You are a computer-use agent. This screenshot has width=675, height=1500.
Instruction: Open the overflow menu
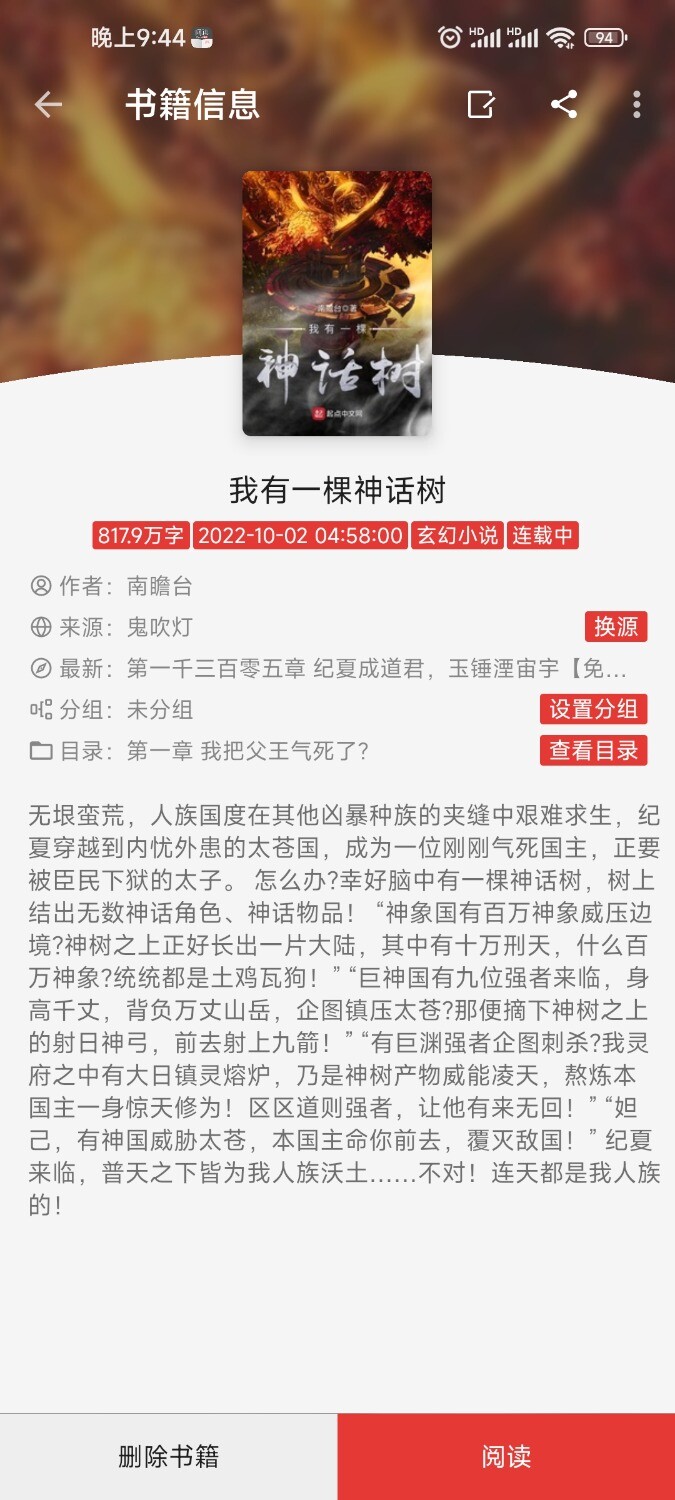(637, 104)
